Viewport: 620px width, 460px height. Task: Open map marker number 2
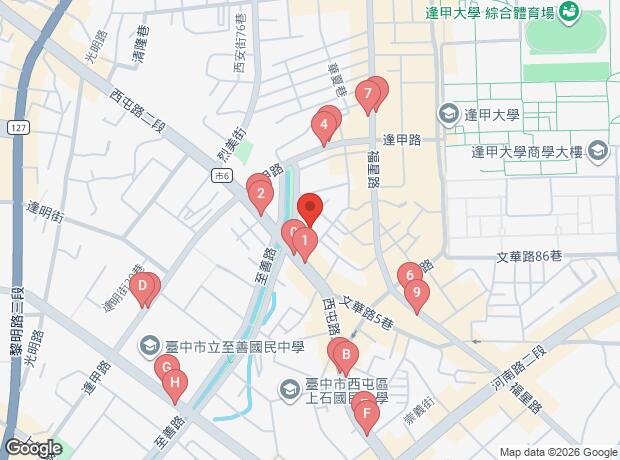(x=260, y=195)
